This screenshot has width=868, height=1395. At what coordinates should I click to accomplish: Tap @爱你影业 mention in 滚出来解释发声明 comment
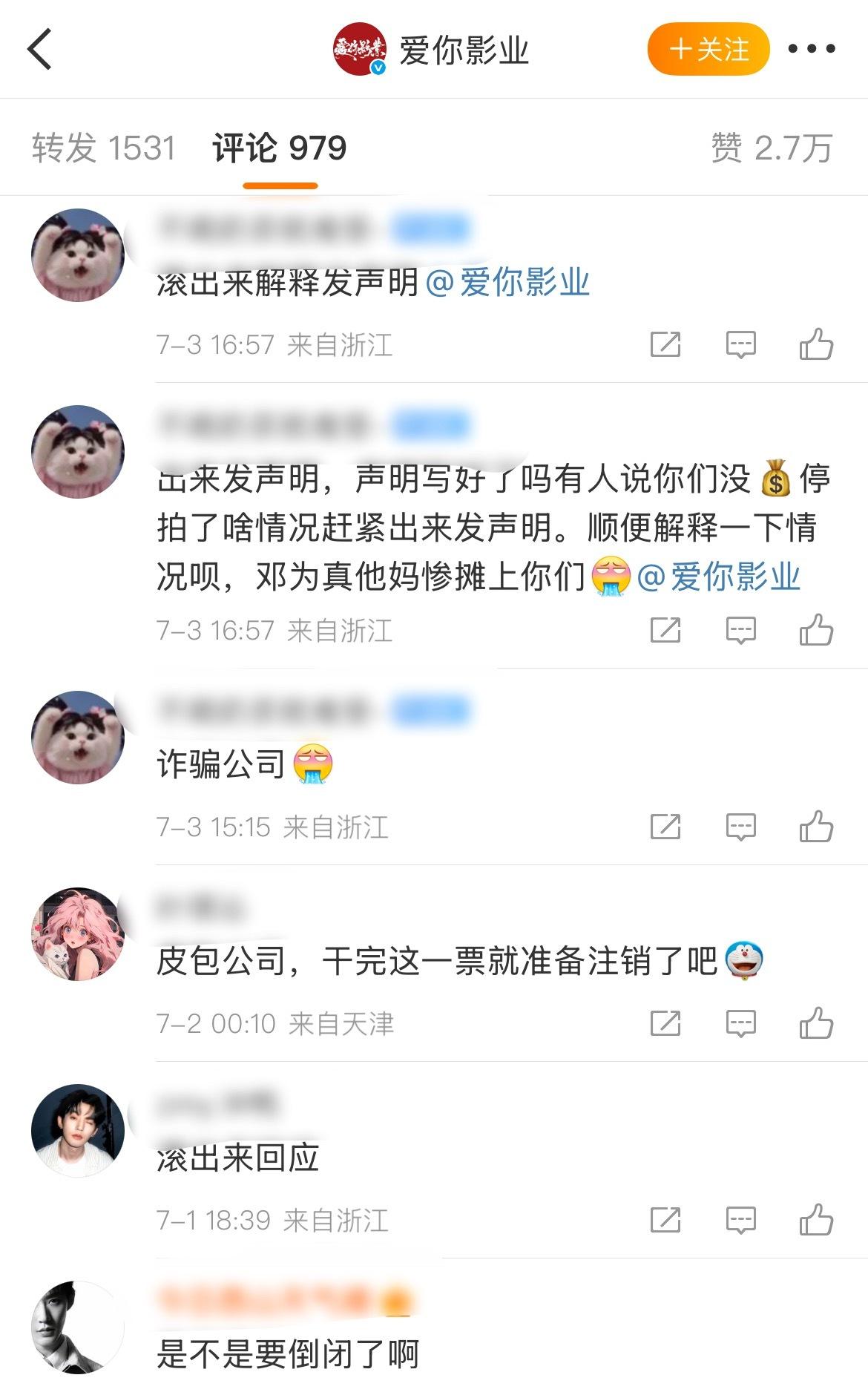click(x=507, y=283)
